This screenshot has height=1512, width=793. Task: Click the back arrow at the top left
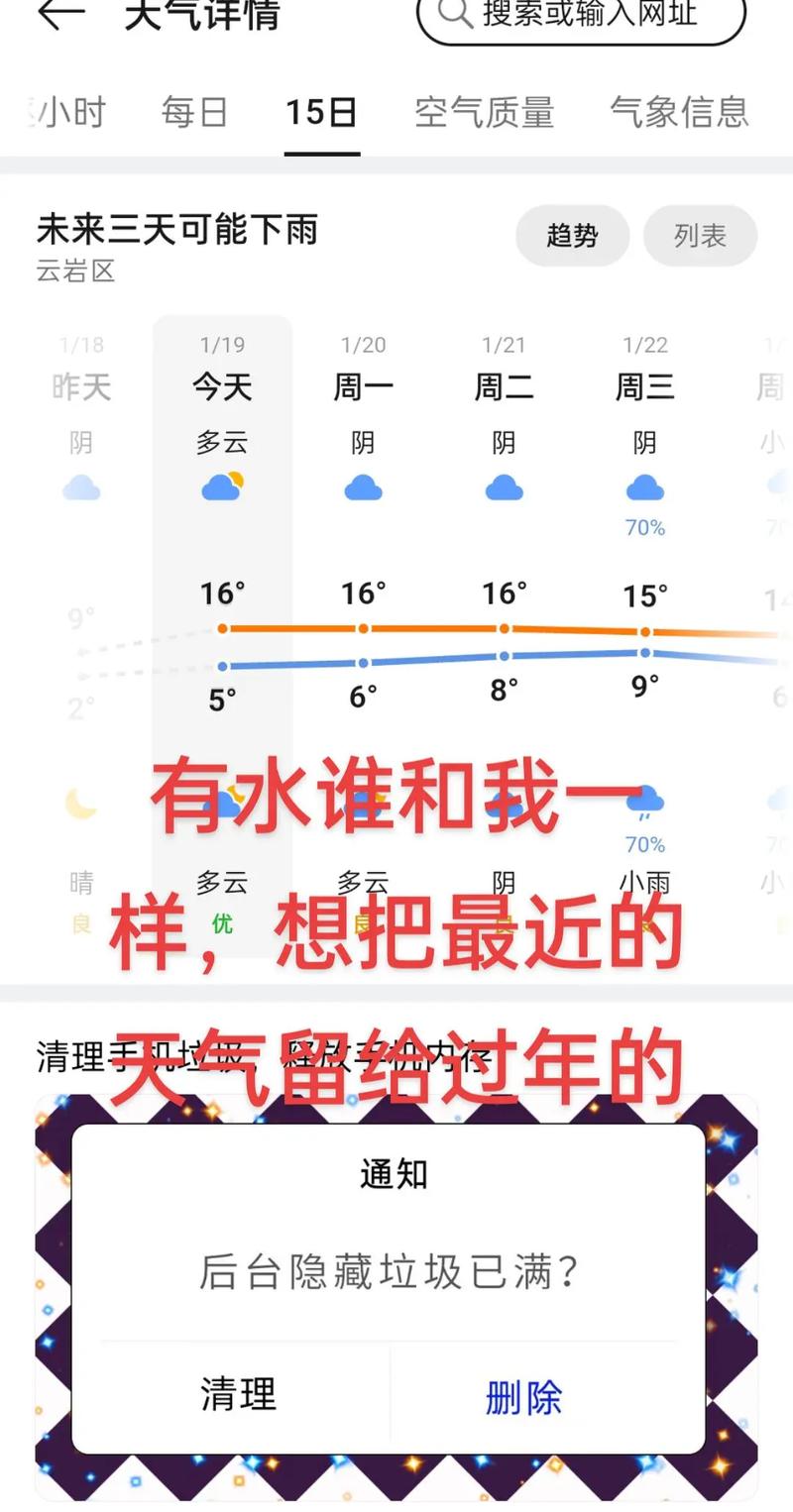61,18
